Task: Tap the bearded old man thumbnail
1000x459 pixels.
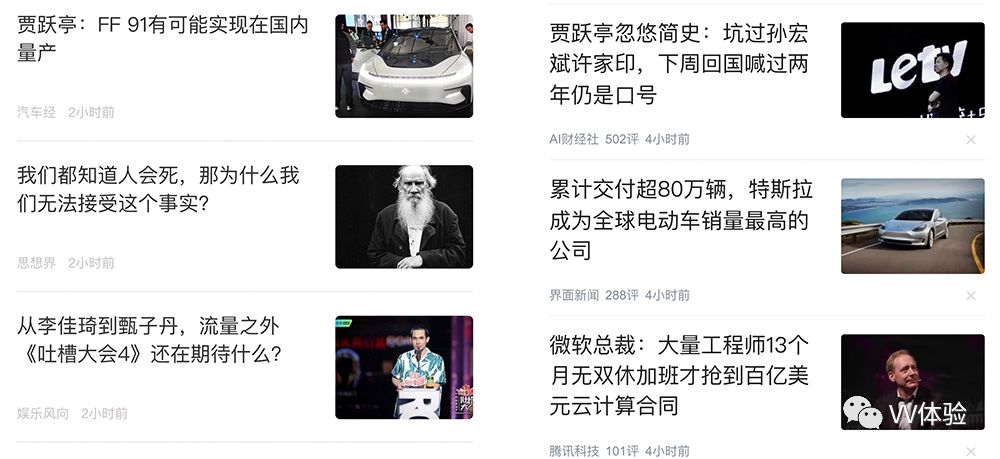Action: click(x=404, y=216)
